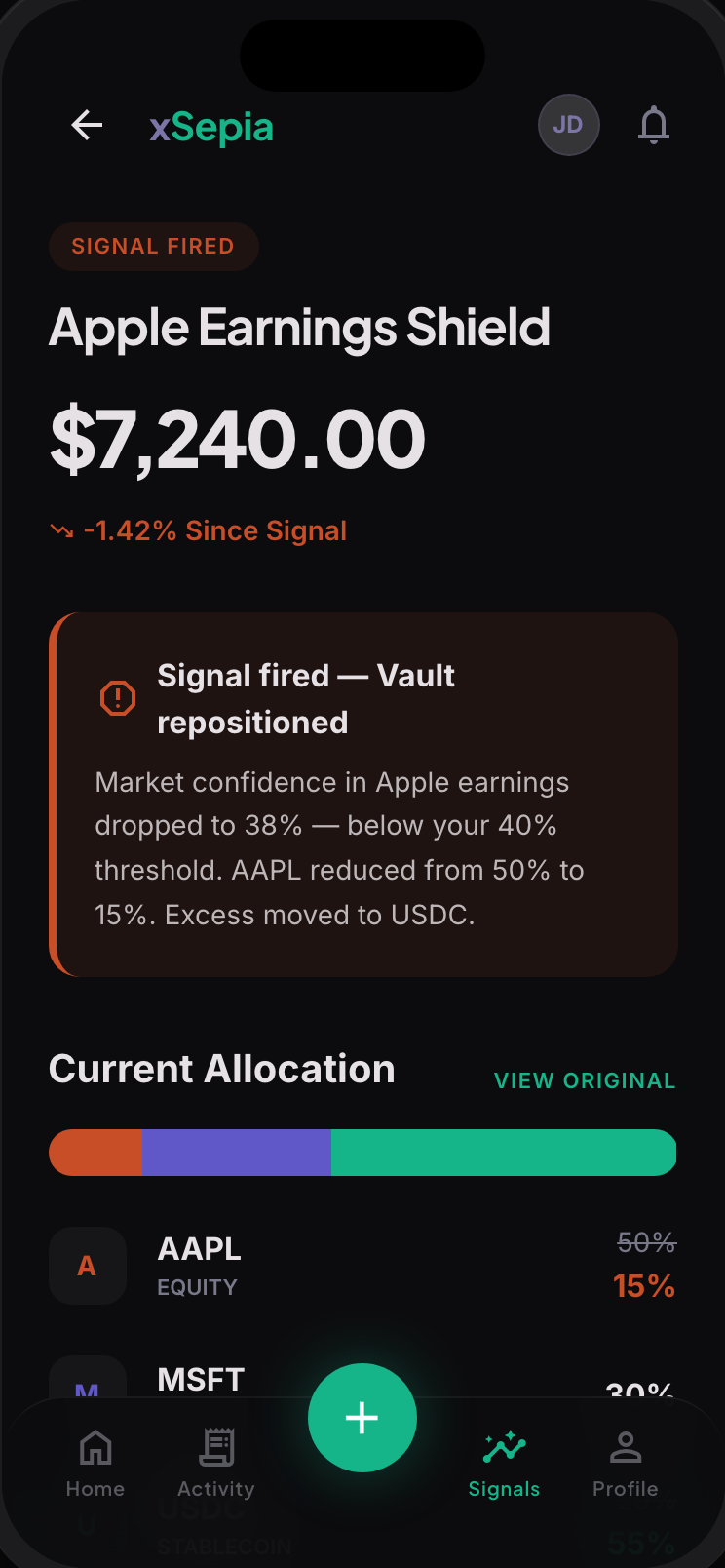Tap the green portion of the allocation bar

pos(503,1152)
